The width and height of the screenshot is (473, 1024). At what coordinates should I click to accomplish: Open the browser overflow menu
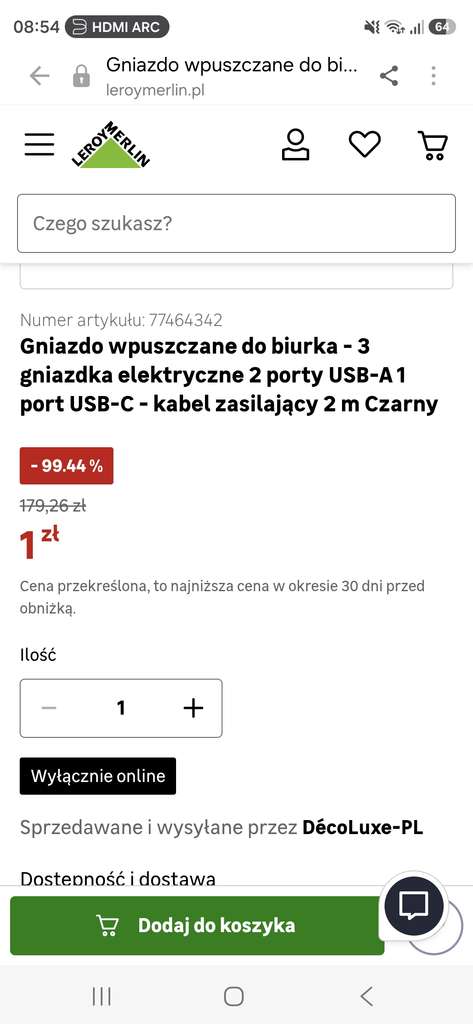(x=433, y=76)
